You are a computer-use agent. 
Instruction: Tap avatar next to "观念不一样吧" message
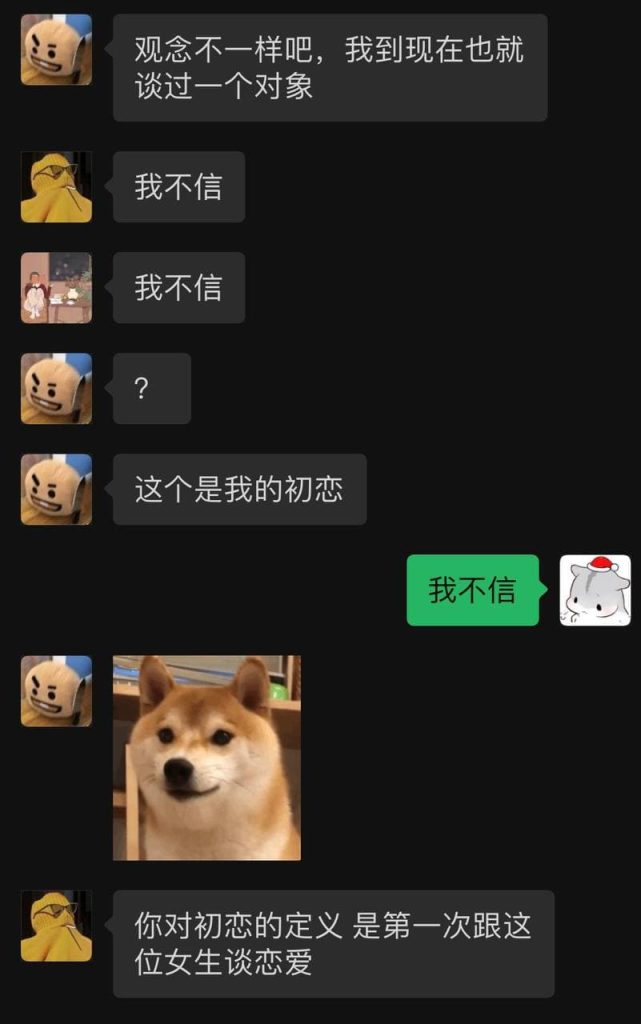point(56,49)
